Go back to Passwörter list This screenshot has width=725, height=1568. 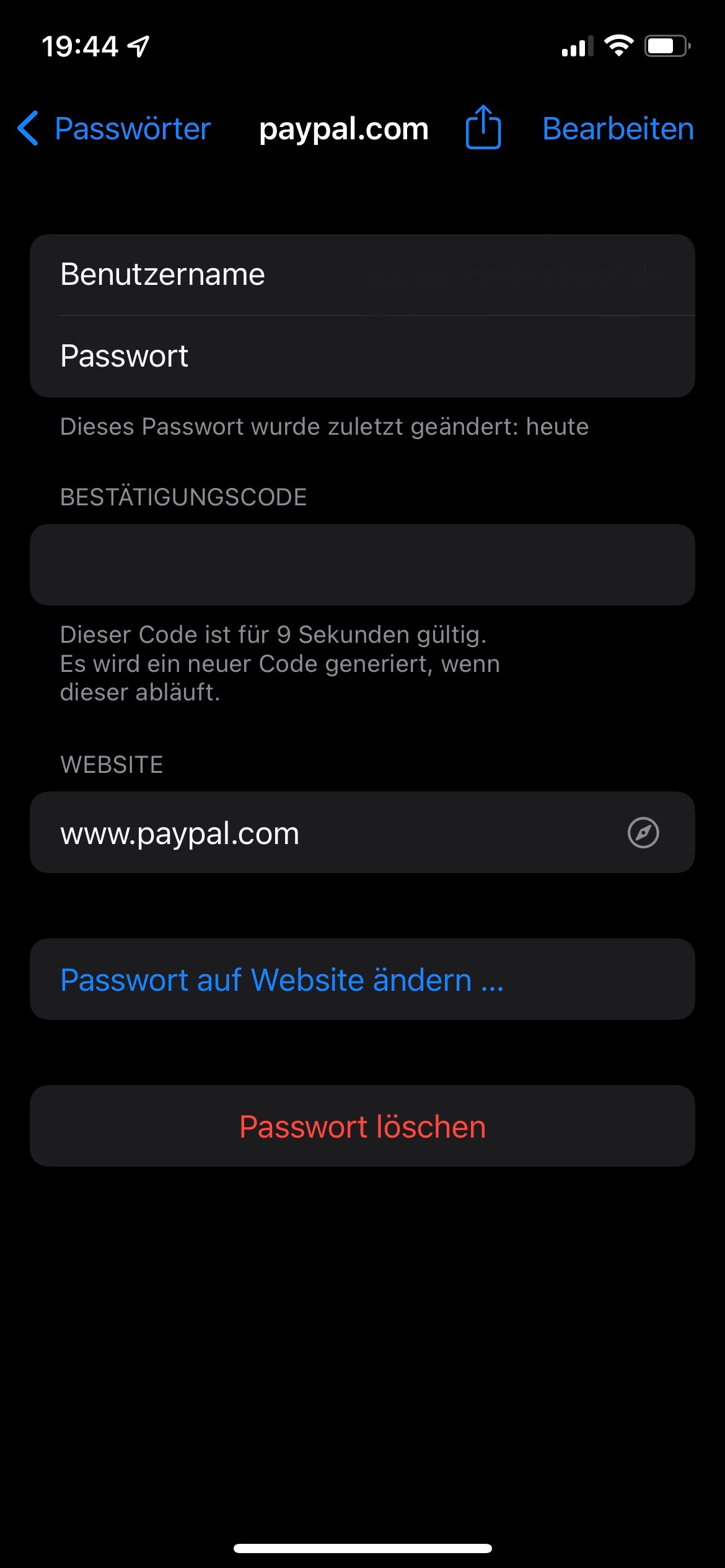(115, 129)
